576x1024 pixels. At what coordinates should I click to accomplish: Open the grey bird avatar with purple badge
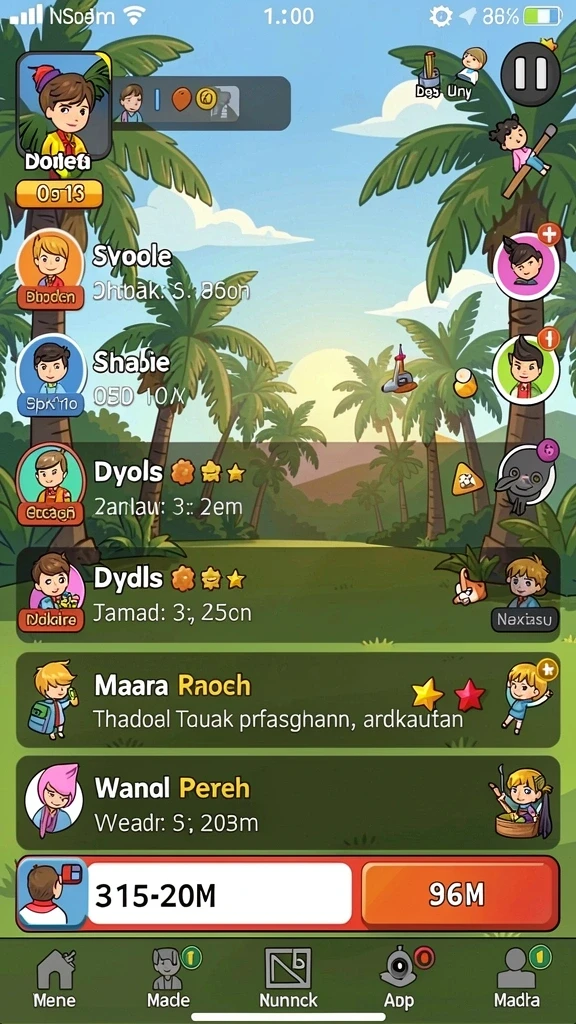(x=526, y=475)
